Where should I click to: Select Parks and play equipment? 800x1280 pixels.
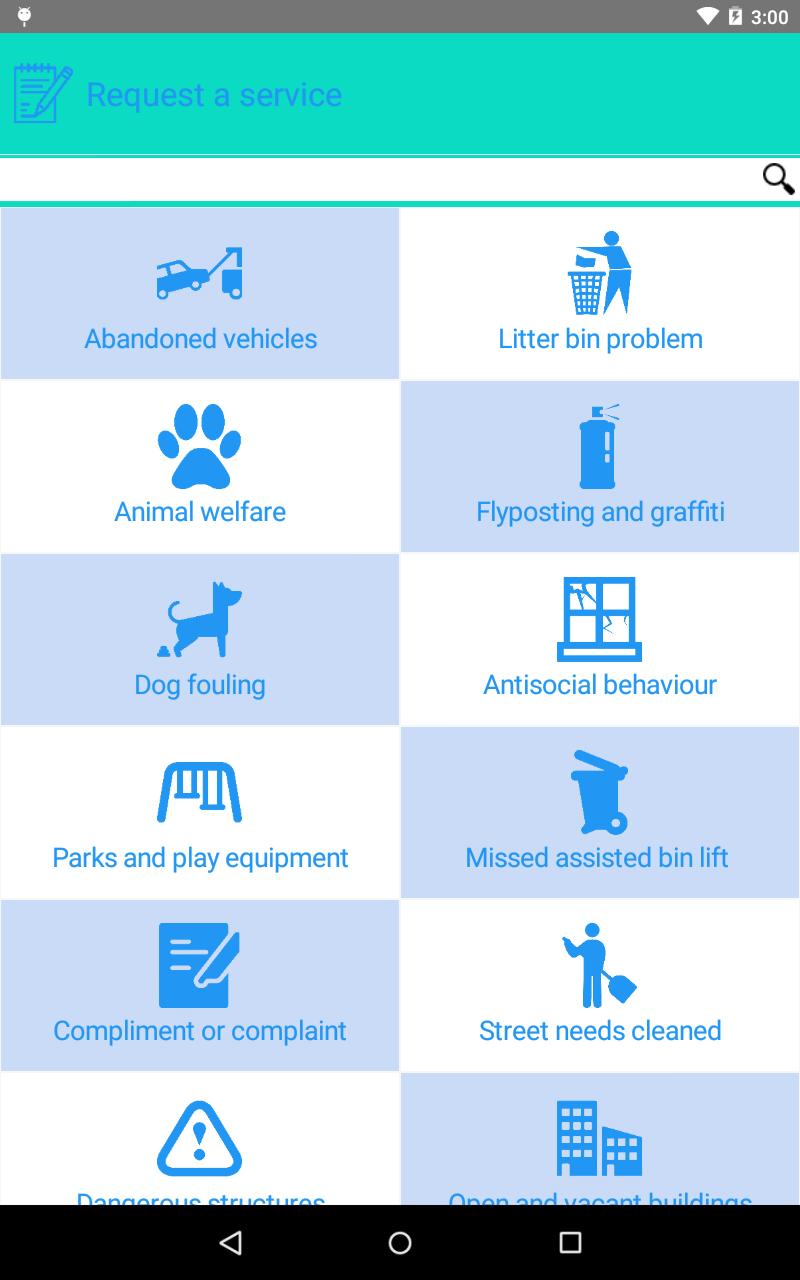click(200, 813)
